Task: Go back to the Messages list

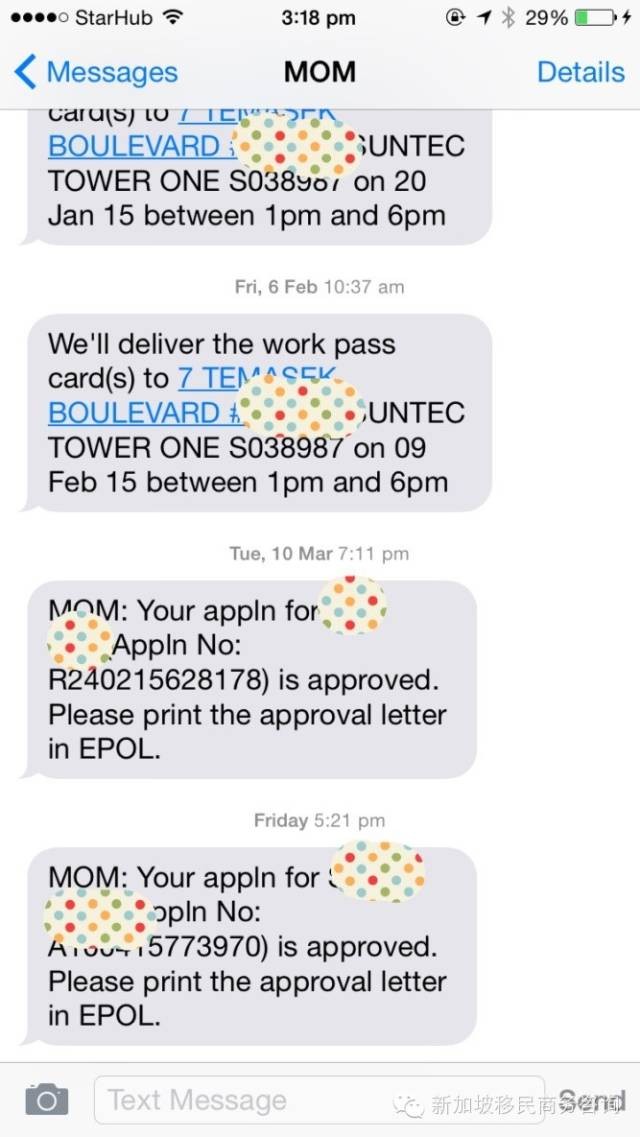Action: 95,72
